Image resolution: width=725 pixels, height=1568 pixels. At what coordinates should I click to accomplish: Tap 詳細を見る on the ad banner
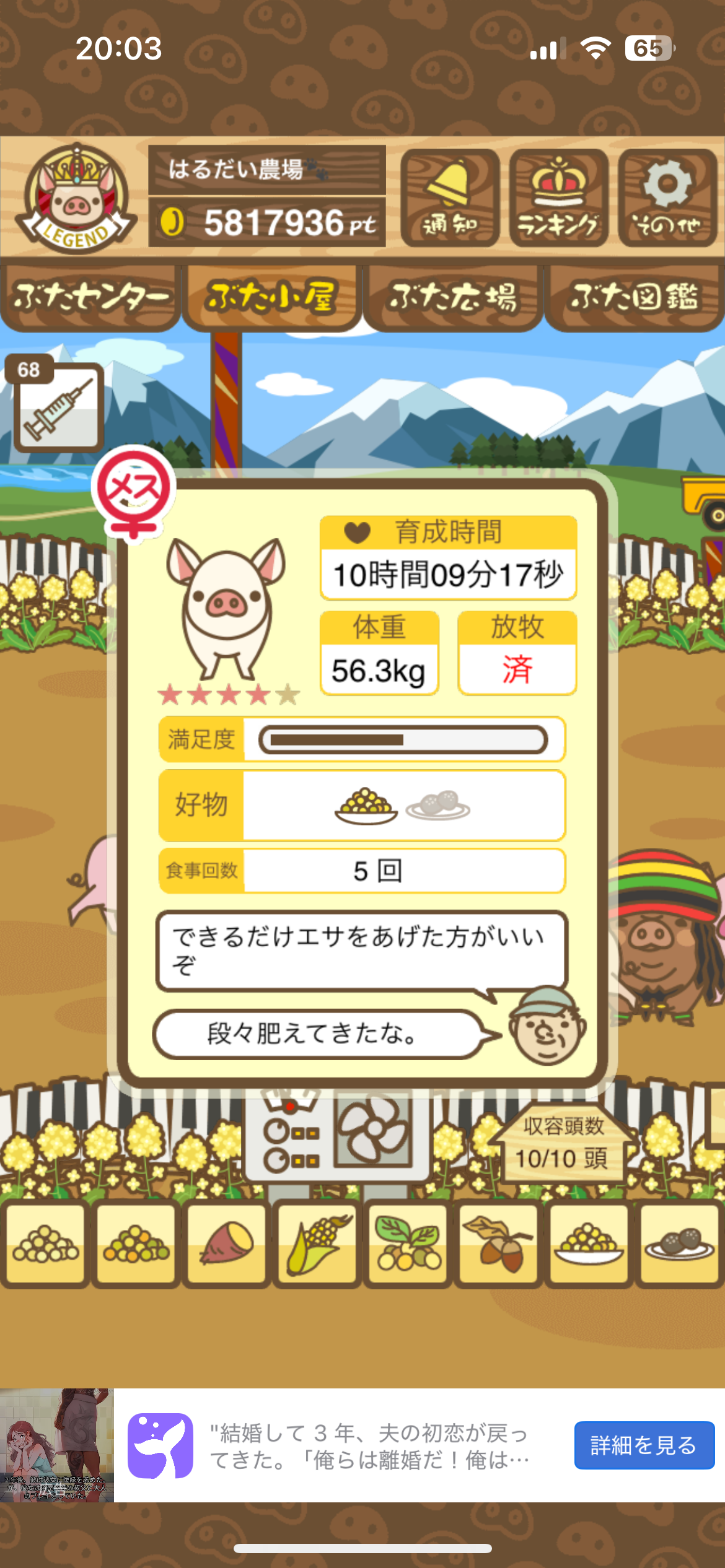click(644, 1445)
